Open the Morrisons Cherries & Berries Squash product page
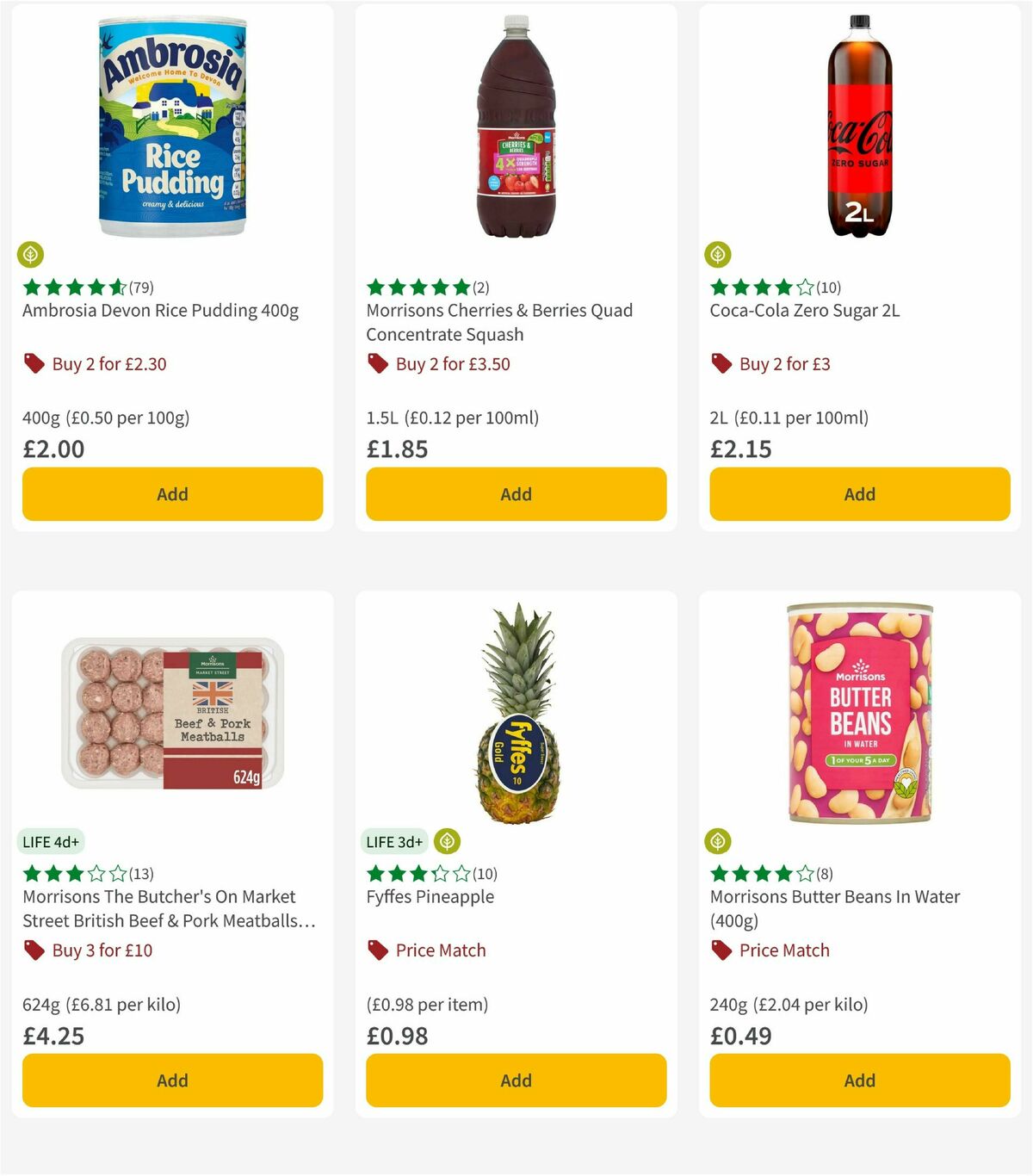The width and height of the screenshot is (1033, 1176). pos(499,322)
